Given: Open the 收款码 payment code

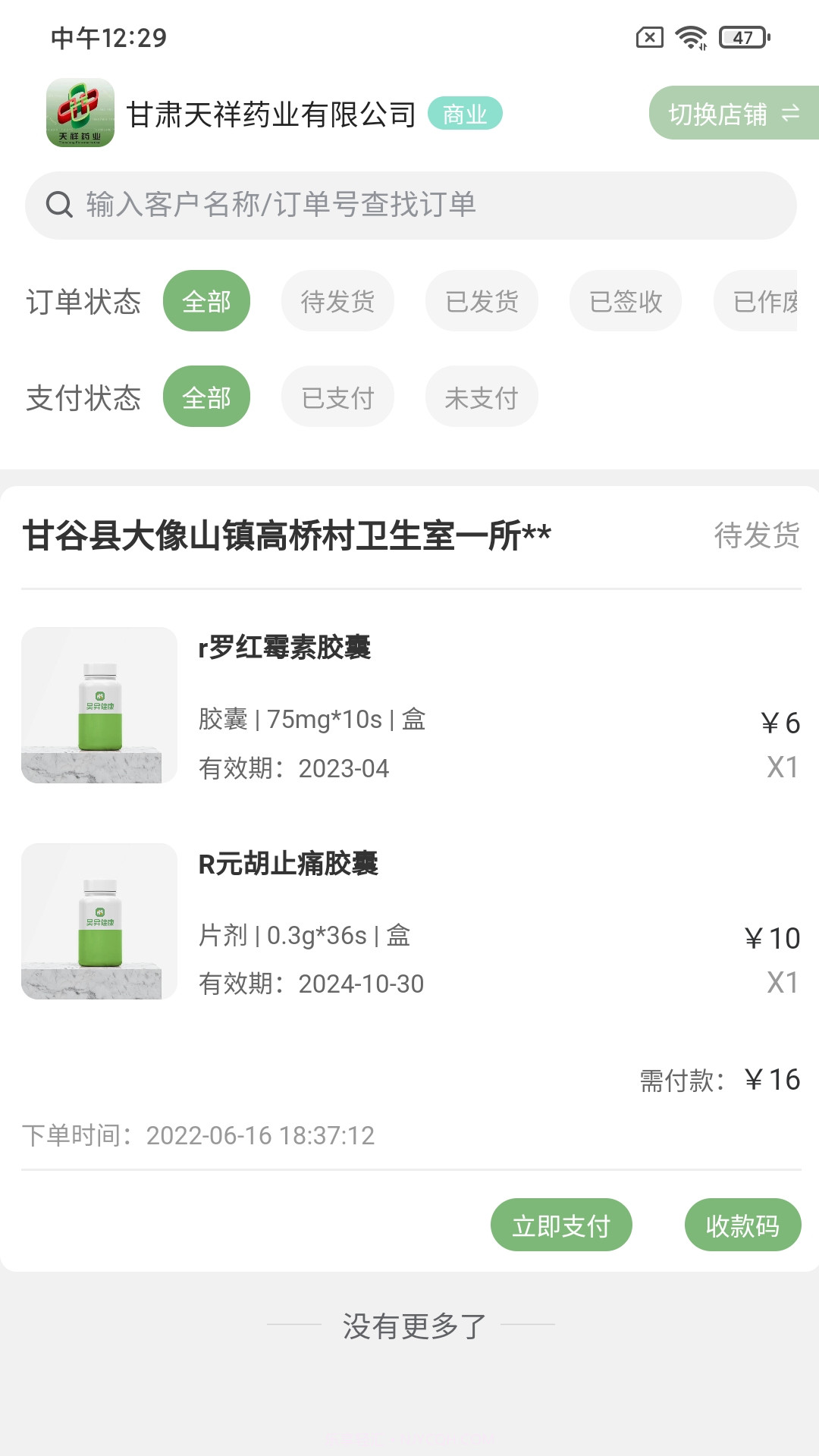Looking at the screenshot, I should [743, 1225].
